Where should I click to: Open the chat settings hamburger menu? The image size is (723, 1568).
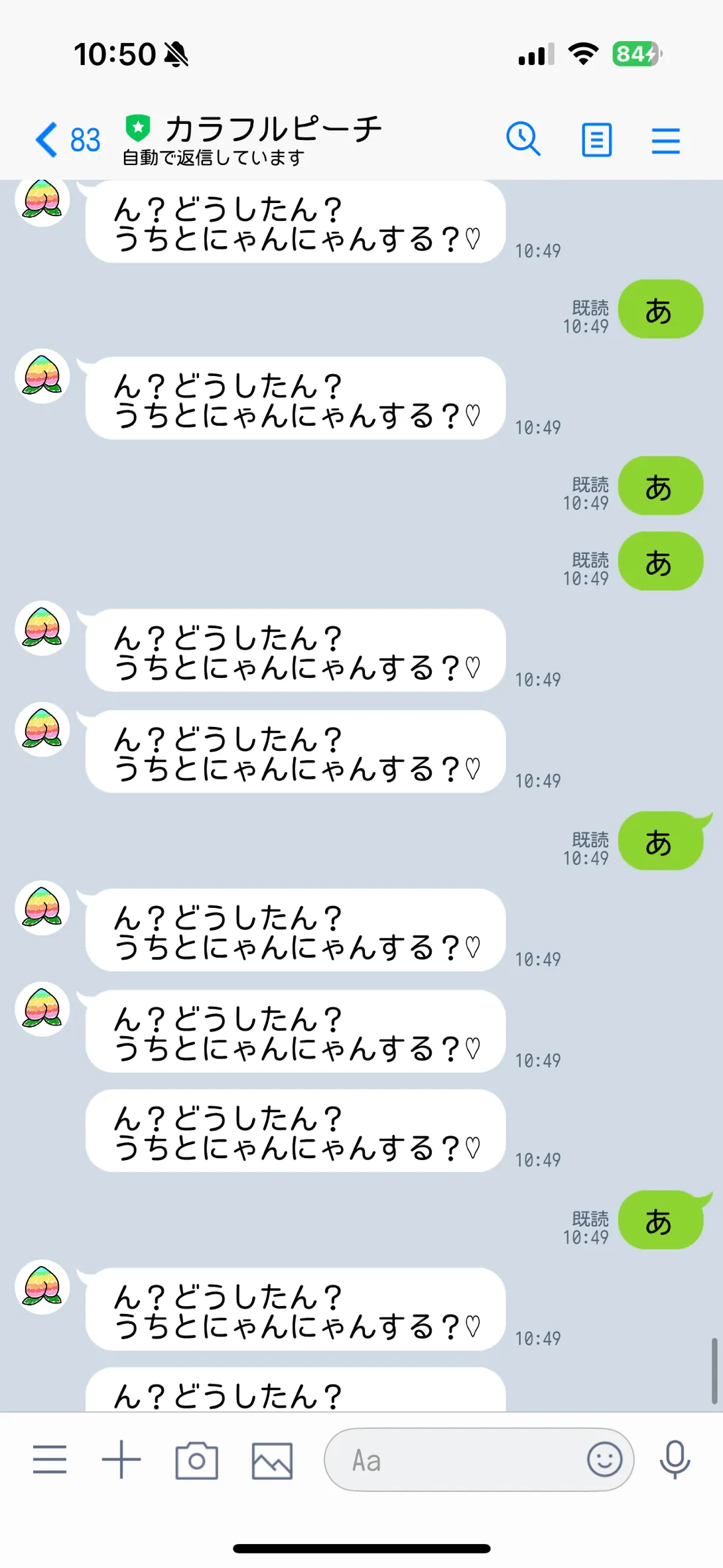click(665, 141)
